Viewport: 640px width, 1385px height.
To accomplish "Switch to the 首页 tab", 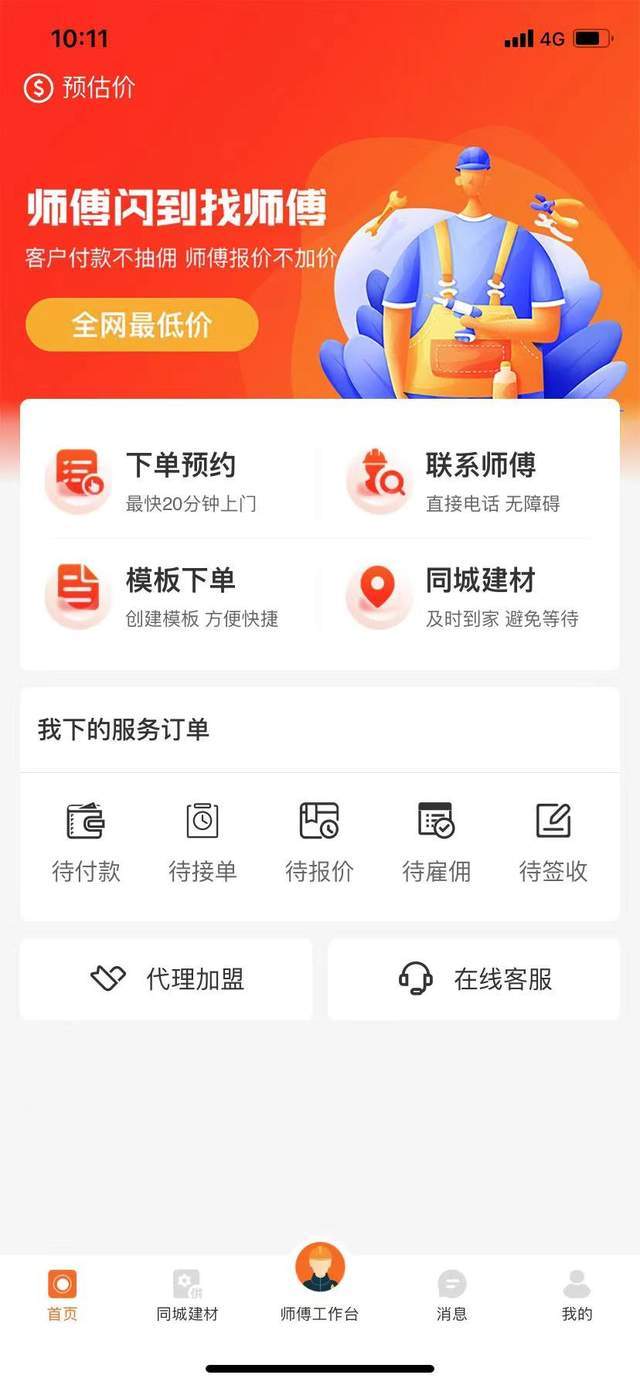I will pos(62,1295).
